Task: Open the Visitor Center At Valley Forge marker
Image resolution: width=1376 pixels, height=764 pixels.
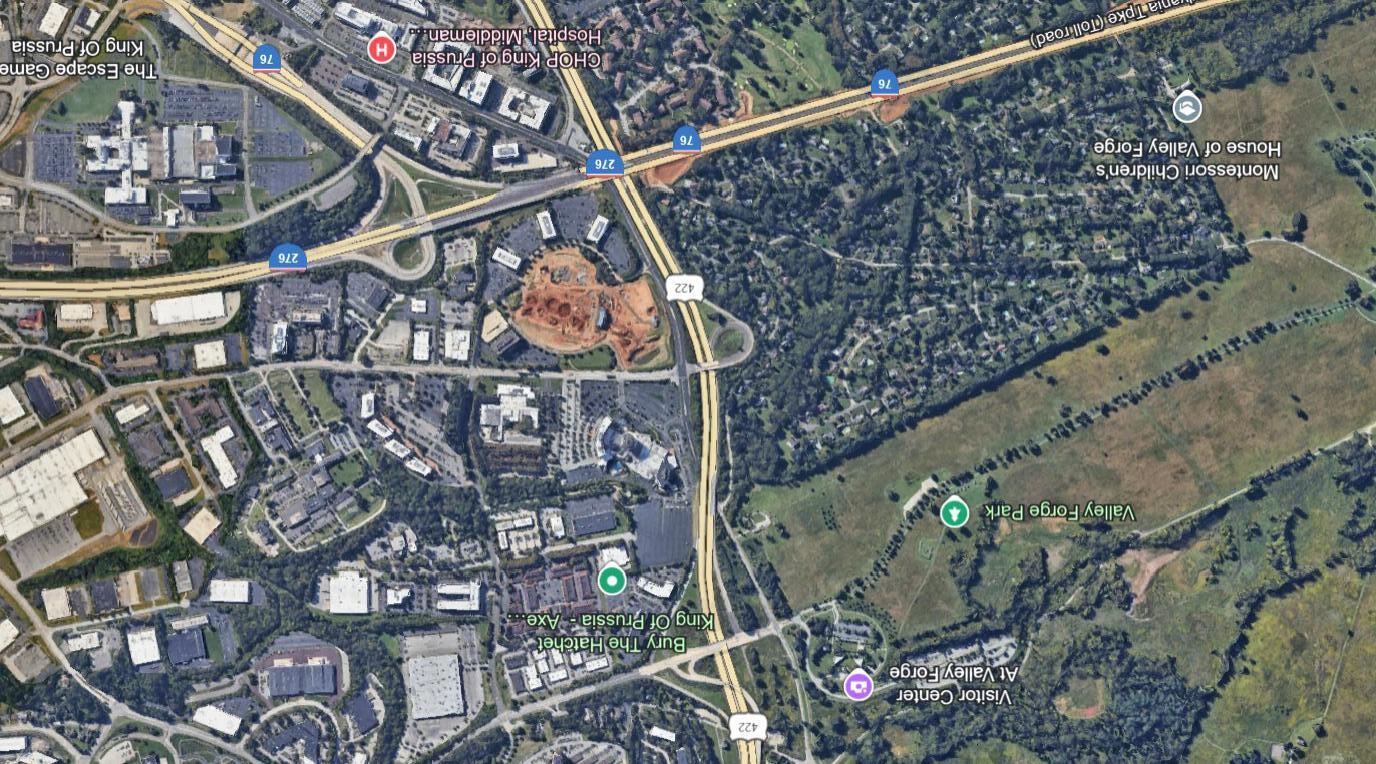Action: (x=858, y=686)
